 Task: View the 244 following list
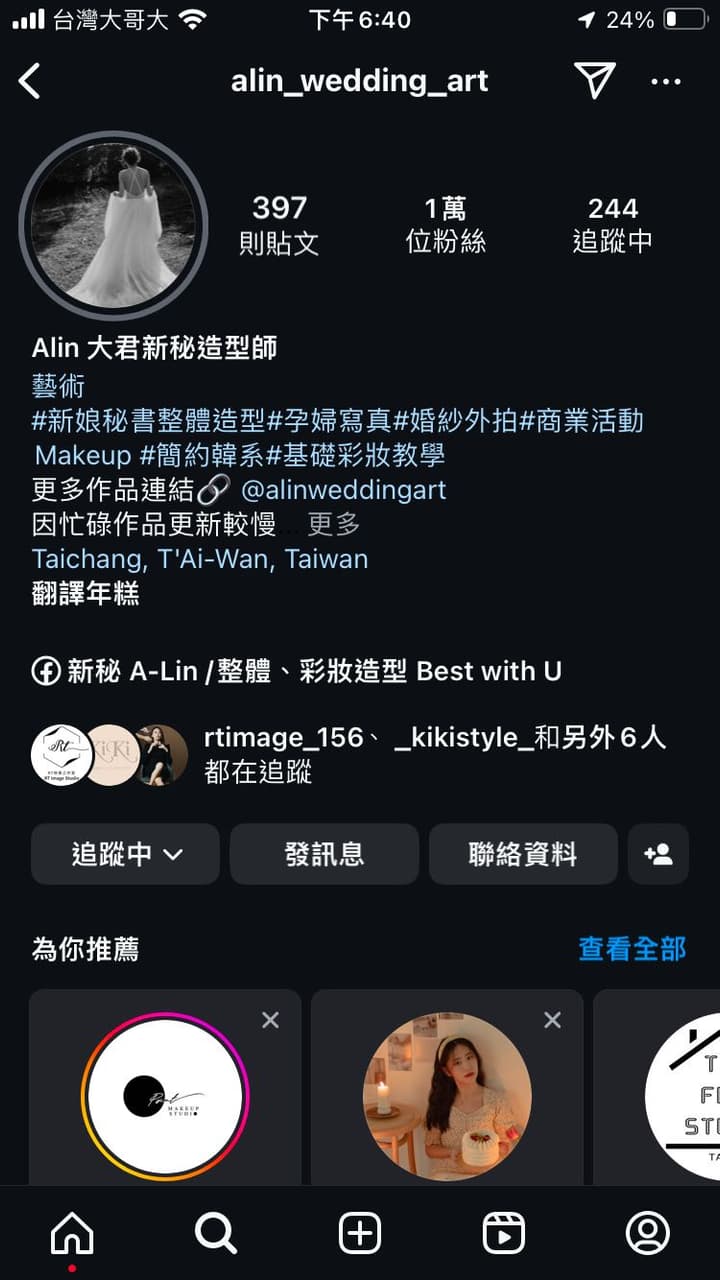point(612,224)
